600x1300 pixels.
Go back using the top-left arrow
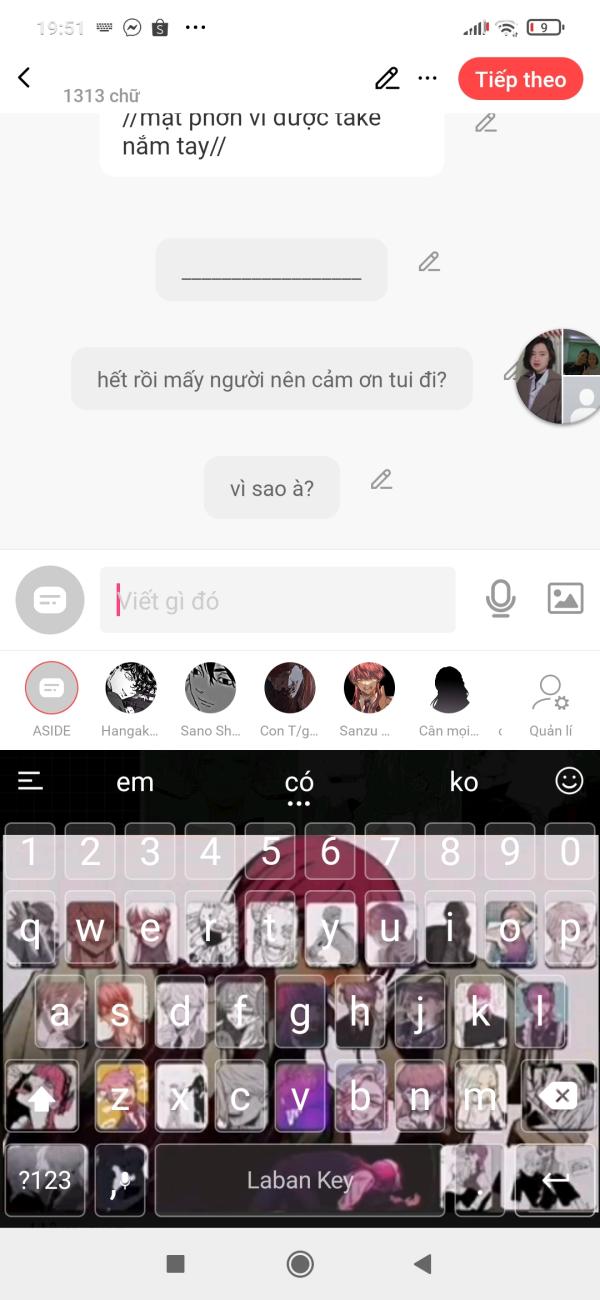click(25, 78)
